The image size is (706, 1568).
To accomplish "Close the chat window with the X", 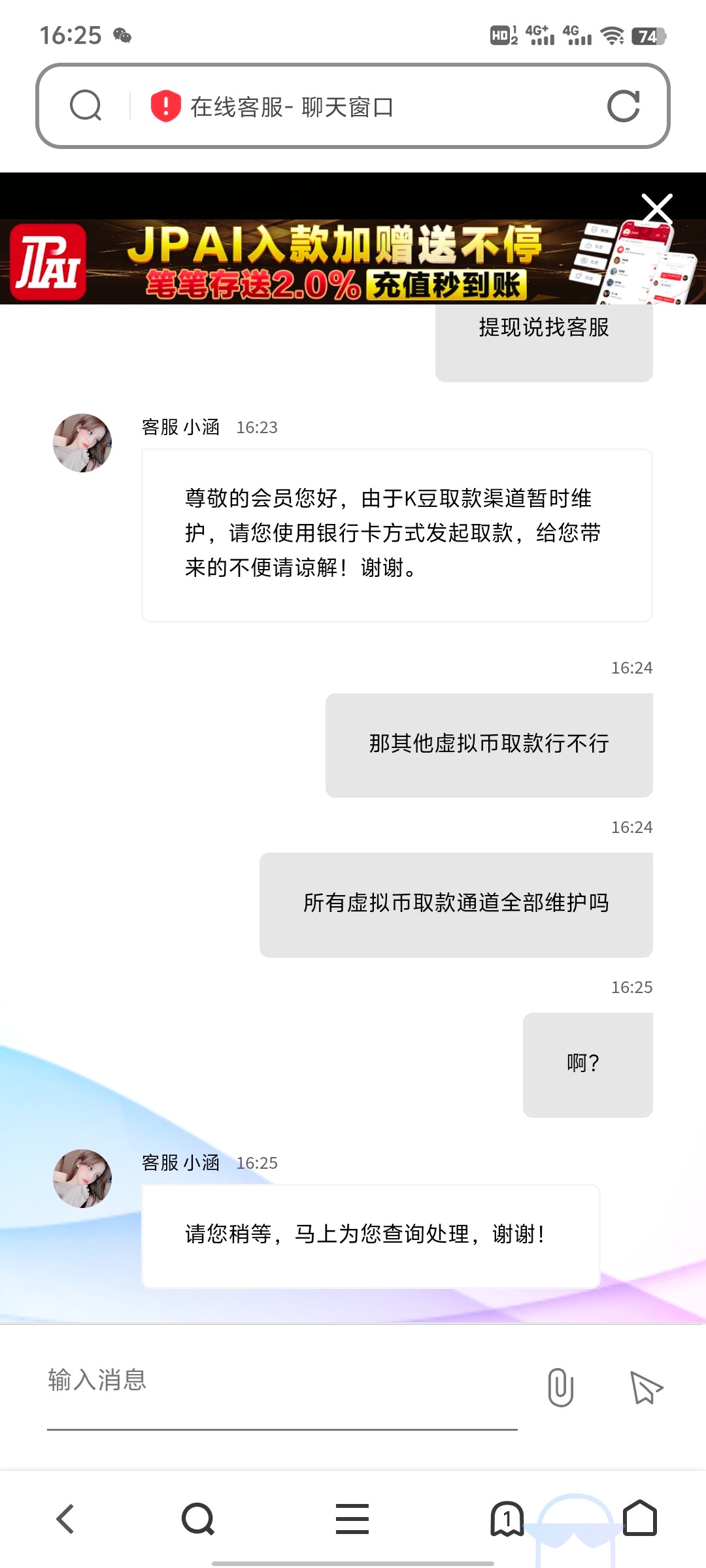I will pos(657,209).
